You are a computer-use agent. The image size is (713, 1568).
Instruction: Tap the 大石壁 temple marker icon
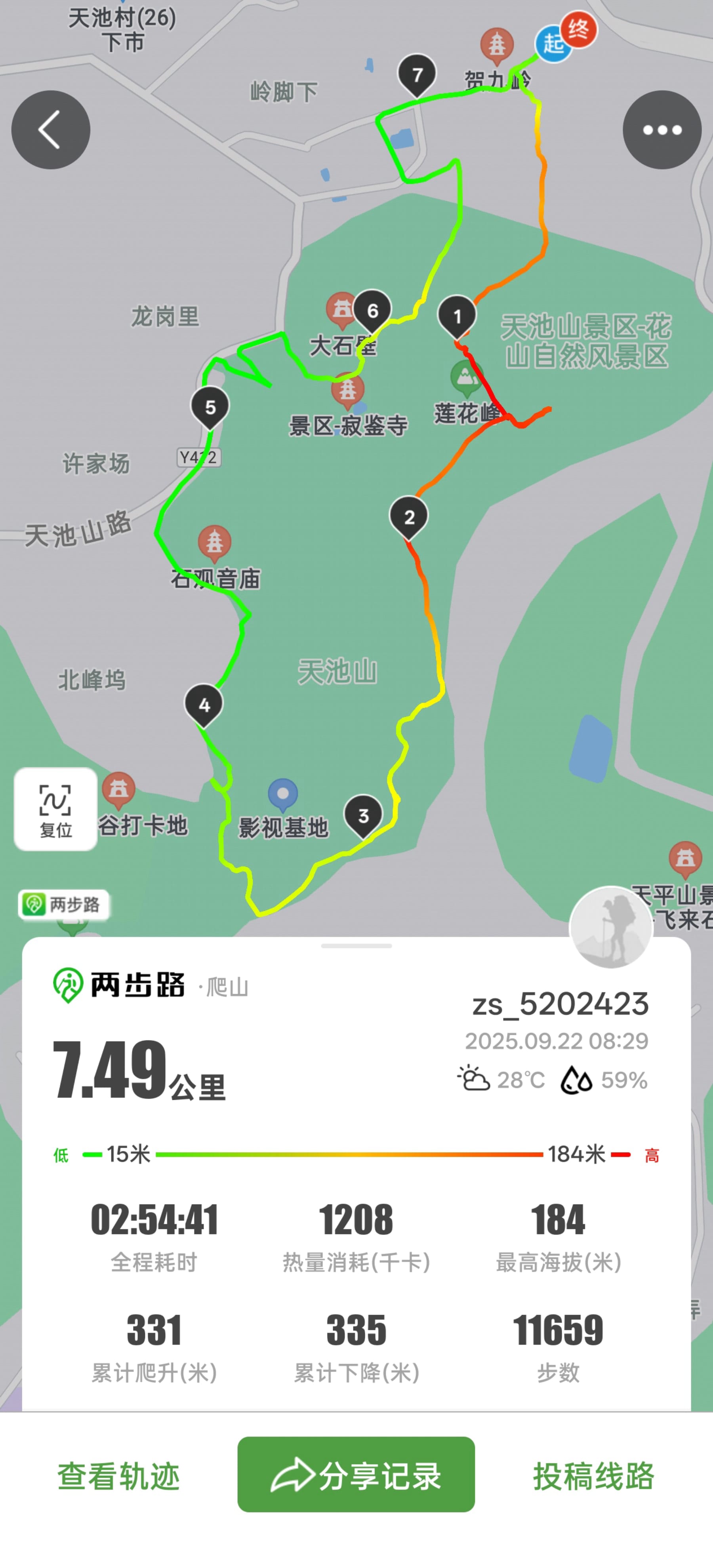click(x=341, y=309)
